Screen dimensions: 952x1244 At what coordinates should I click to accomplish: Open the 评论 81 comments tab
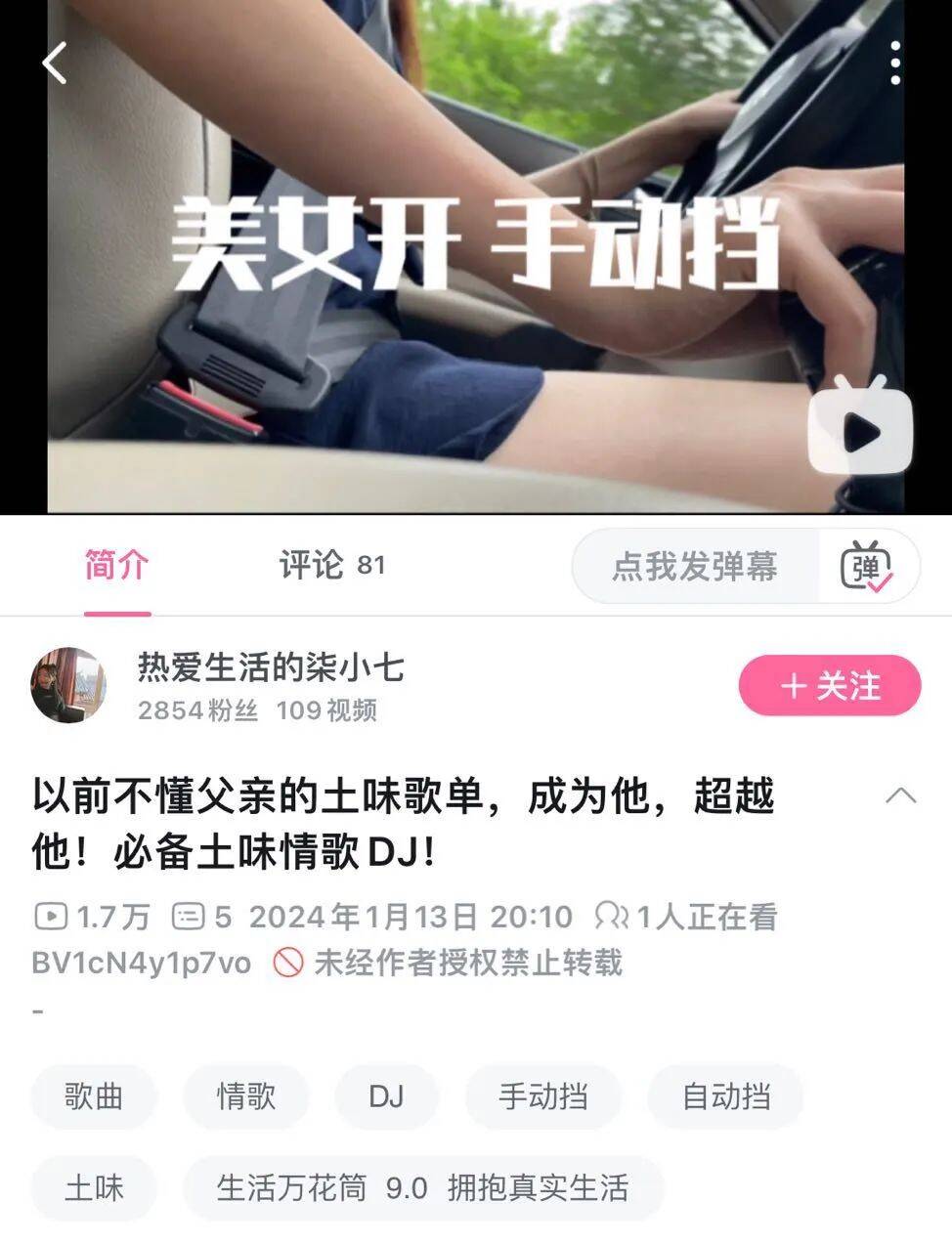[332, 565]
